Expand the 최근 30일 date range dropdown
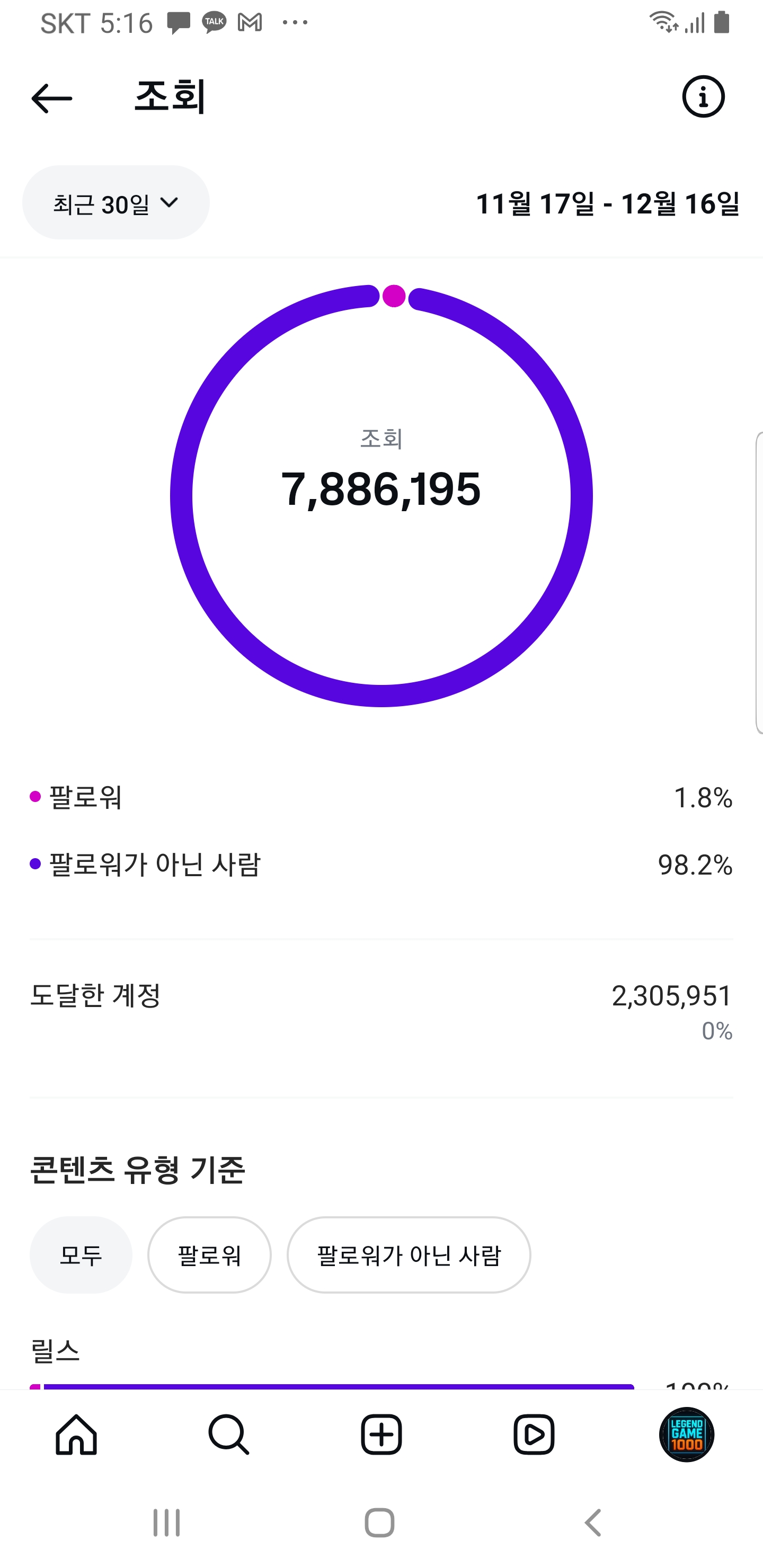Viewport: 763px width, 1568px height. [x=116, y=203]
